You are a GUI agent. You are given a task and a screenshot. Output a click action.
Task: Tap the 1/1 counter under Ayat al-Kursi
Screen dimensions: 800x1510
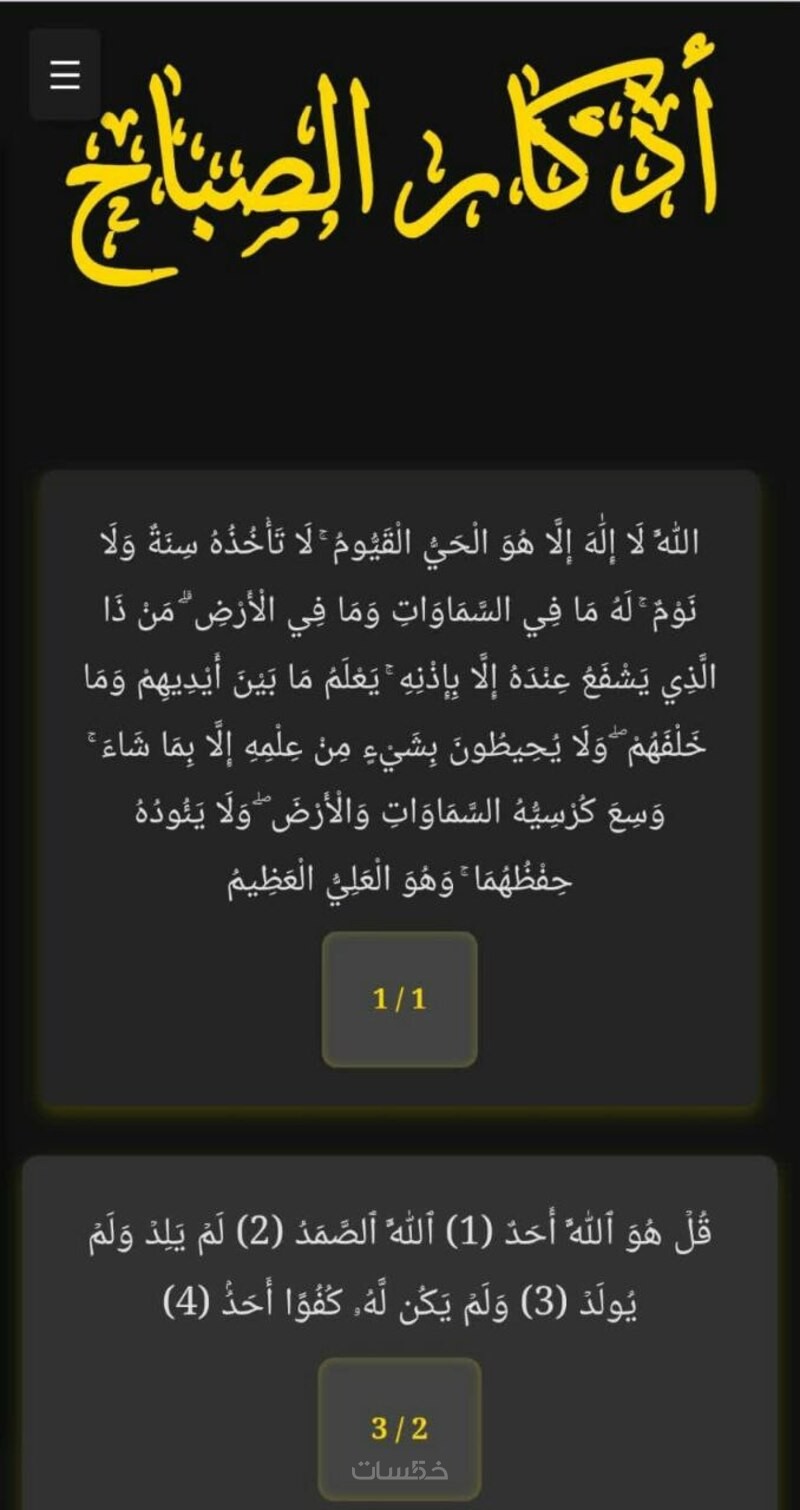point(399,999)
